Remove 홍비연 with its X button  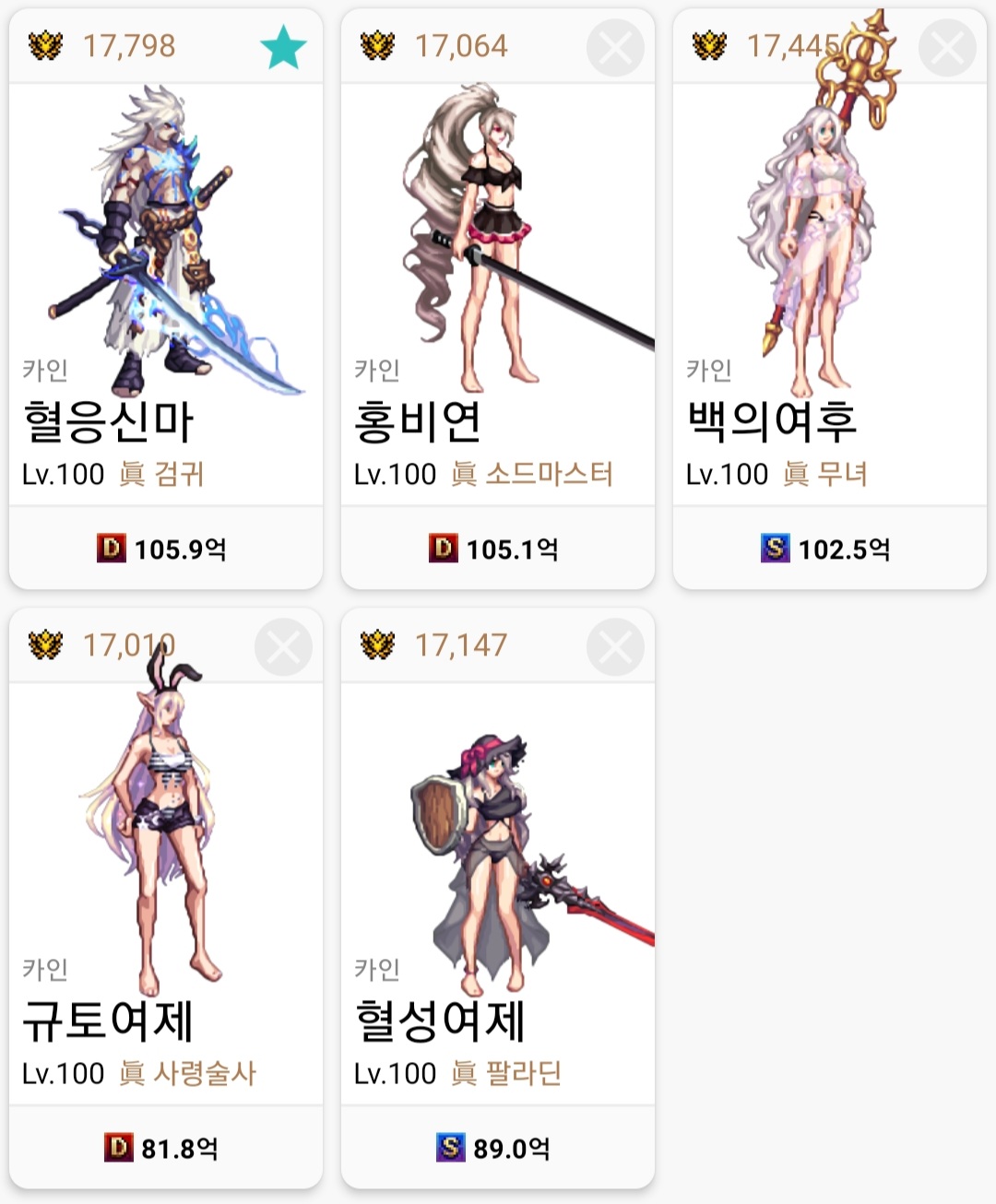click(x=615, y=47)
